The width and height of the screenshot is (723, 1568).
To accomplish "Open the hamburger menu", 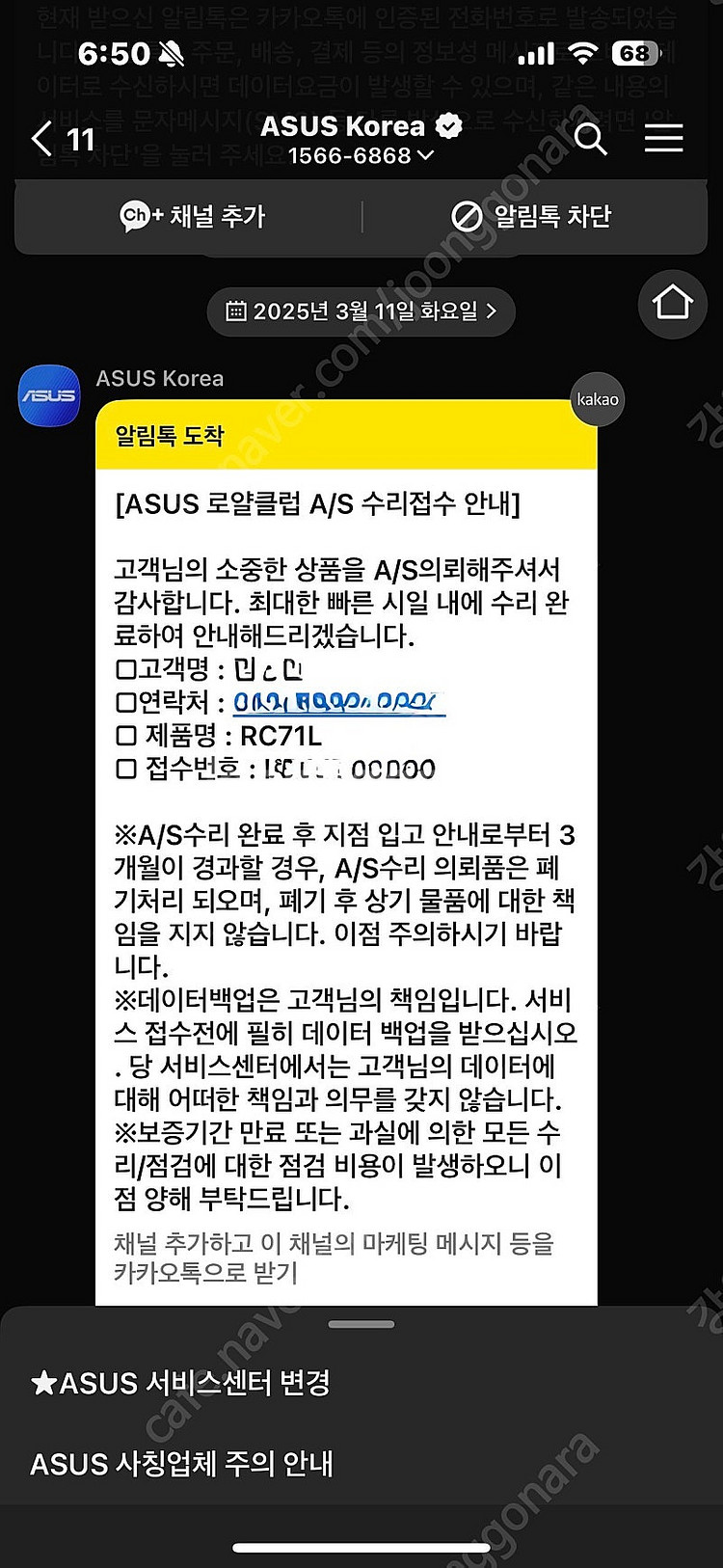I will point(663,139).
